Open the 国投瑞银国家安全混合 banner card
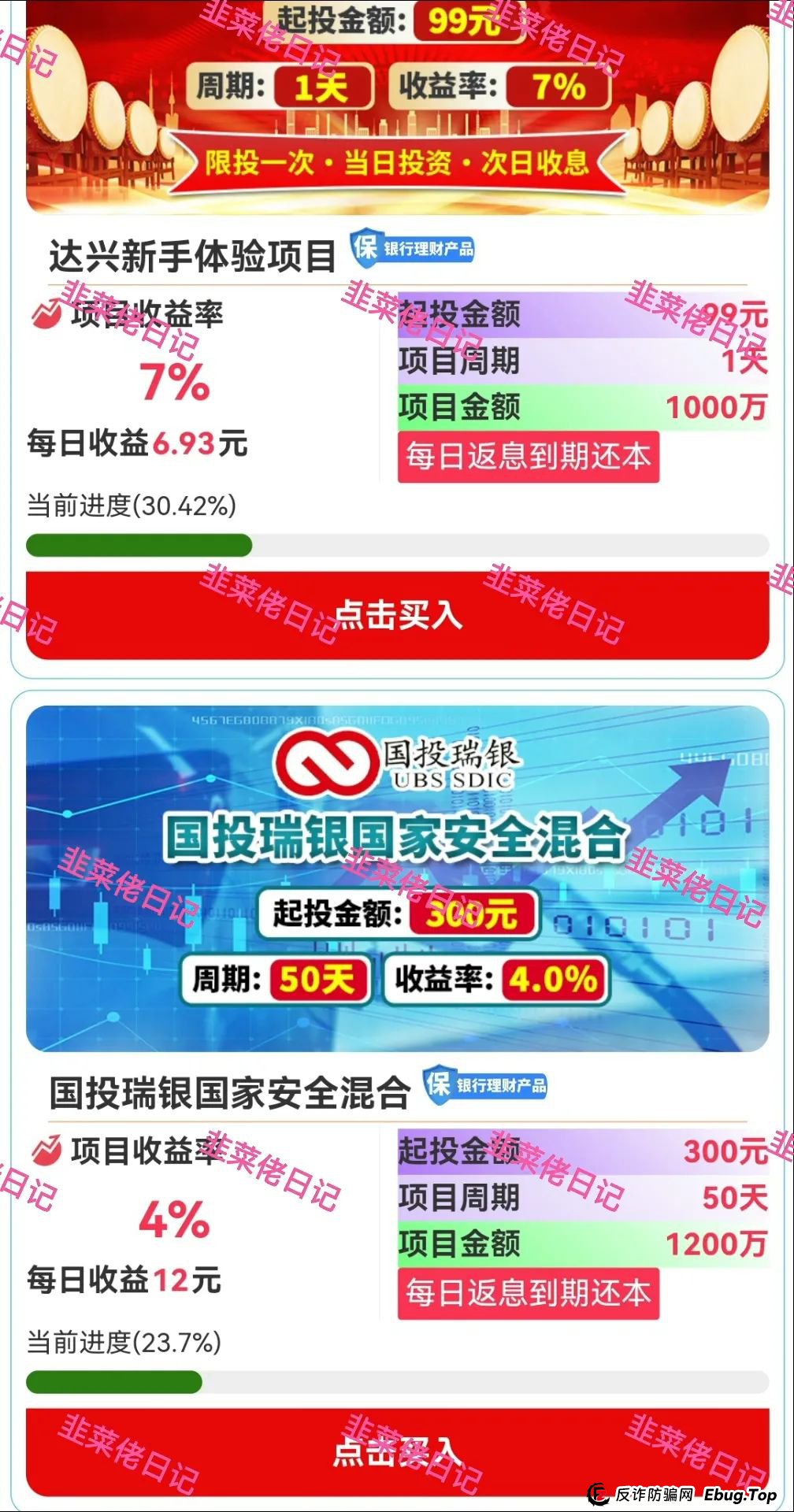 (x=397, y=878)
